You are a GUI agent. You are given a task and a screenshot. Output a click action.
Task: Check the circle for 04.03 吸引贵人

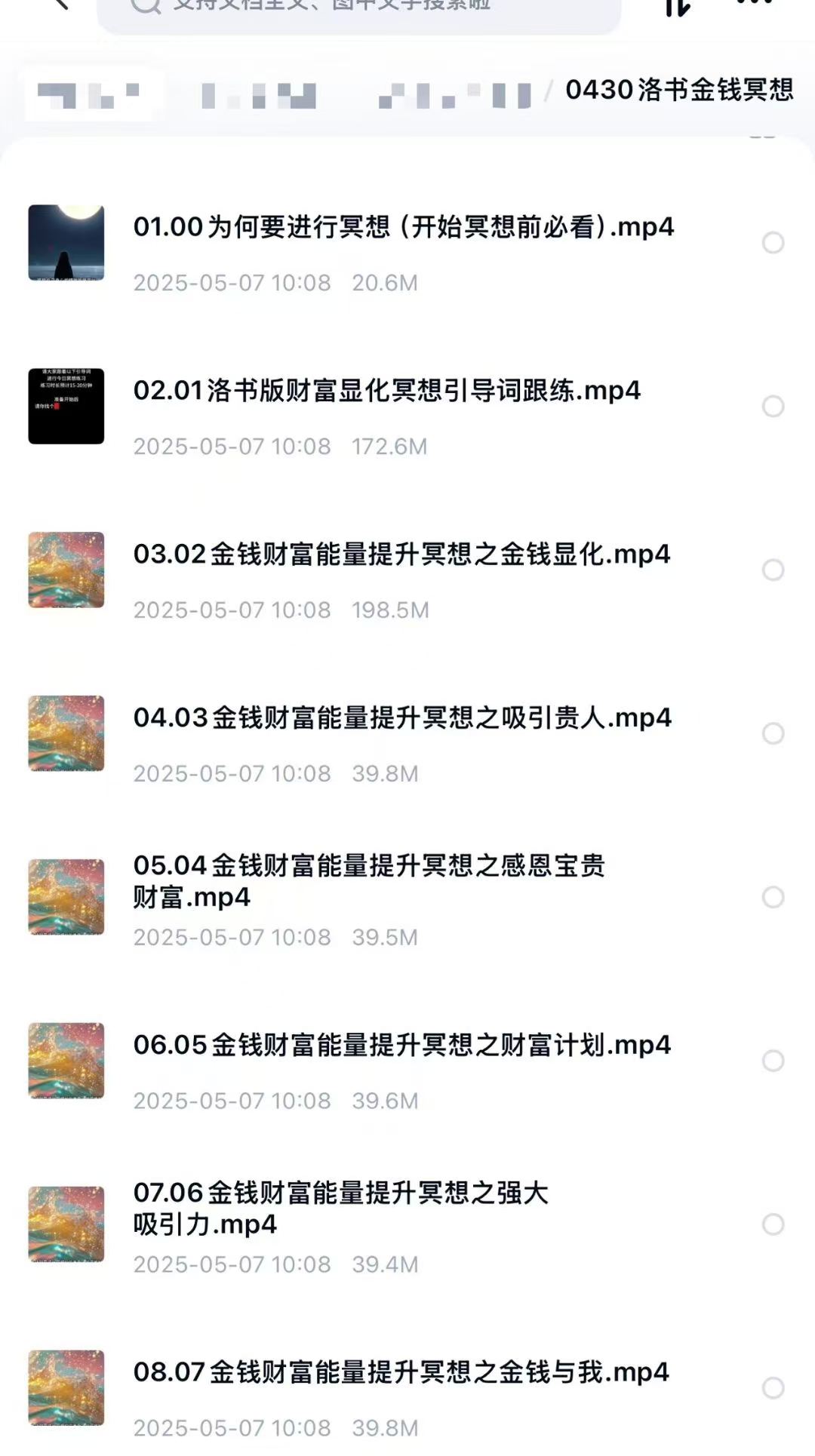click(x=773, y=734)
